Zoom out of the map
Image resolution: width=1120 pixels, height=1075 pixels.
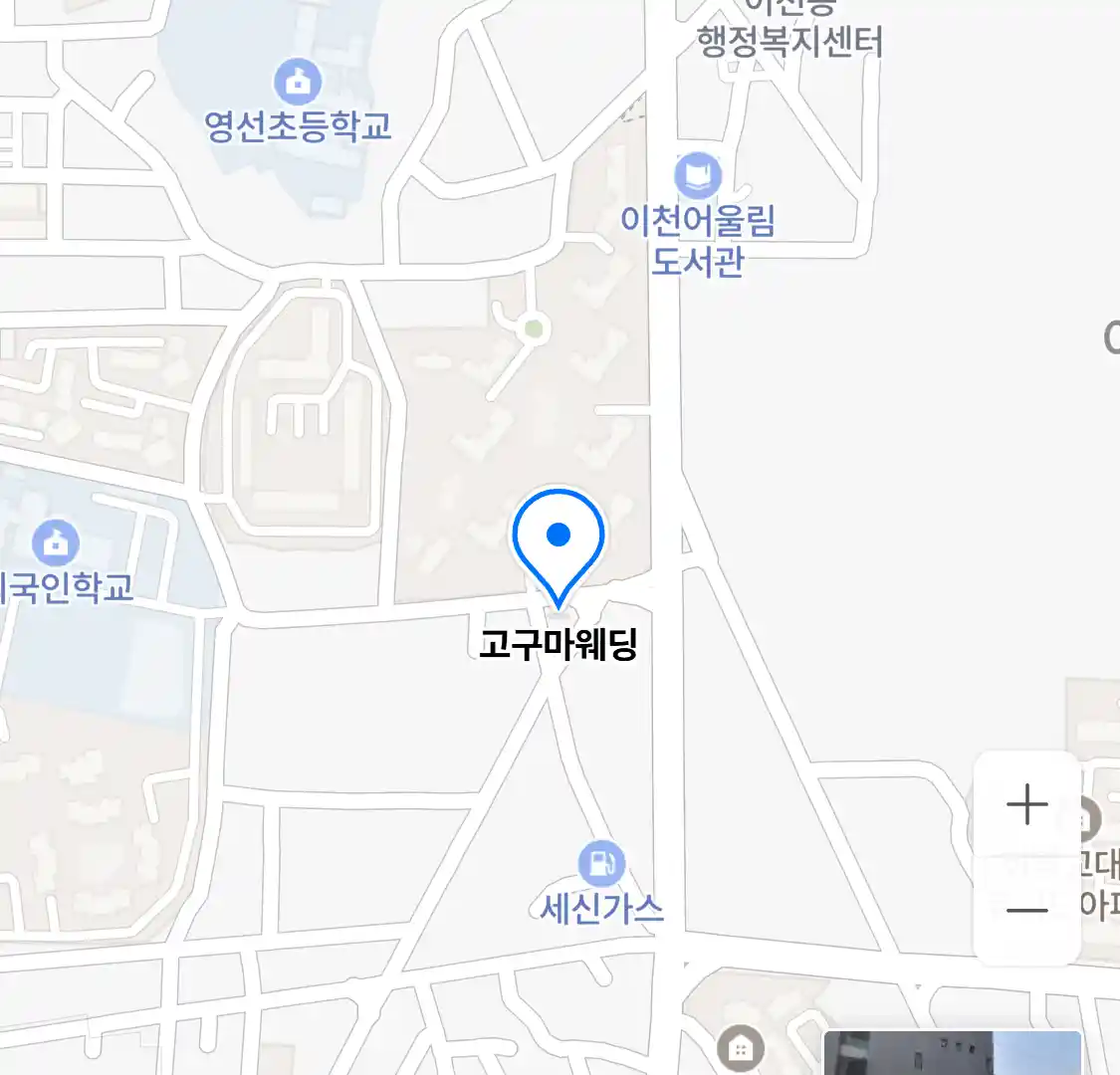tap(1026, 910)
